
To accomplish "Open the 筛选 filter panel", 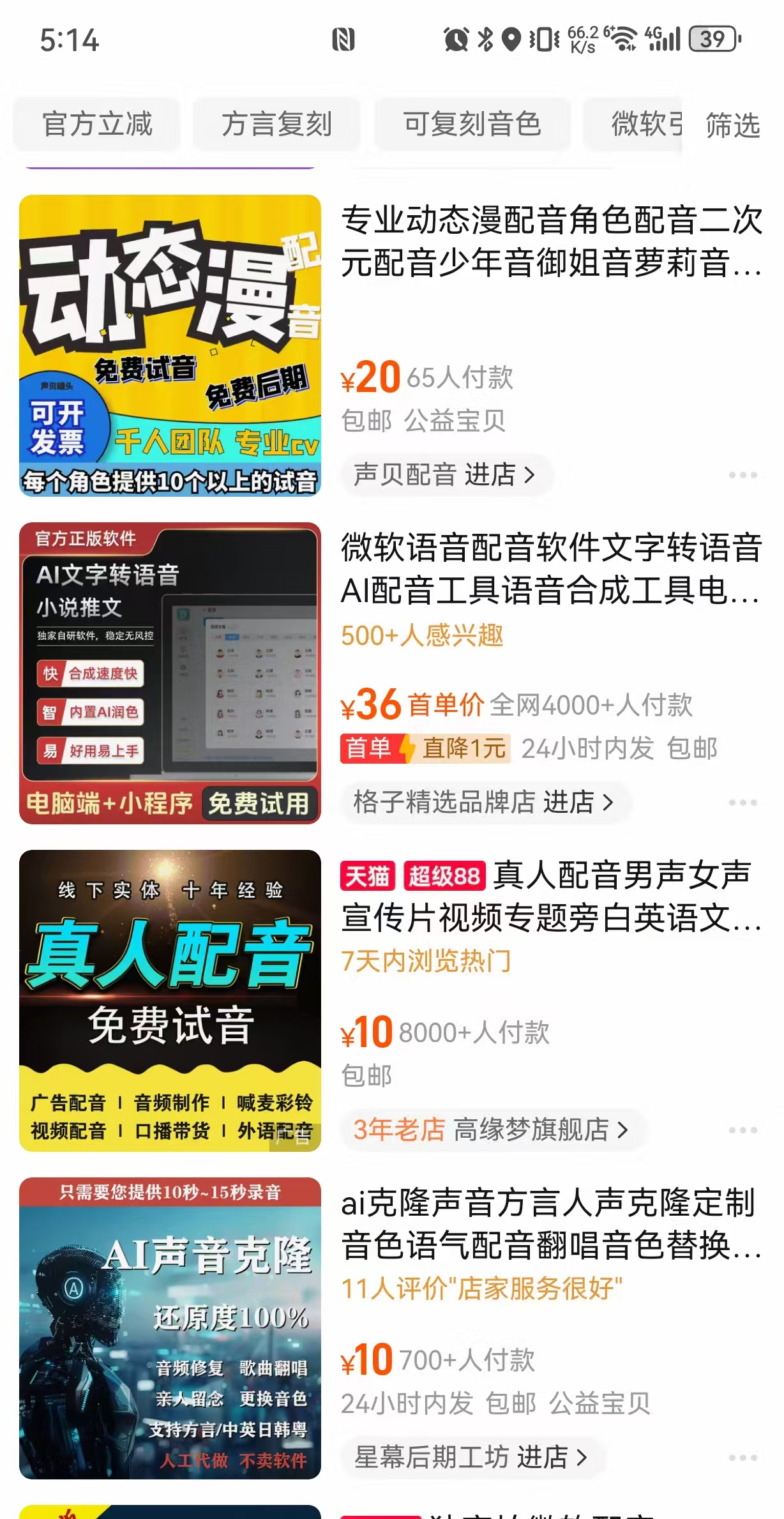I will pos(732,125).
